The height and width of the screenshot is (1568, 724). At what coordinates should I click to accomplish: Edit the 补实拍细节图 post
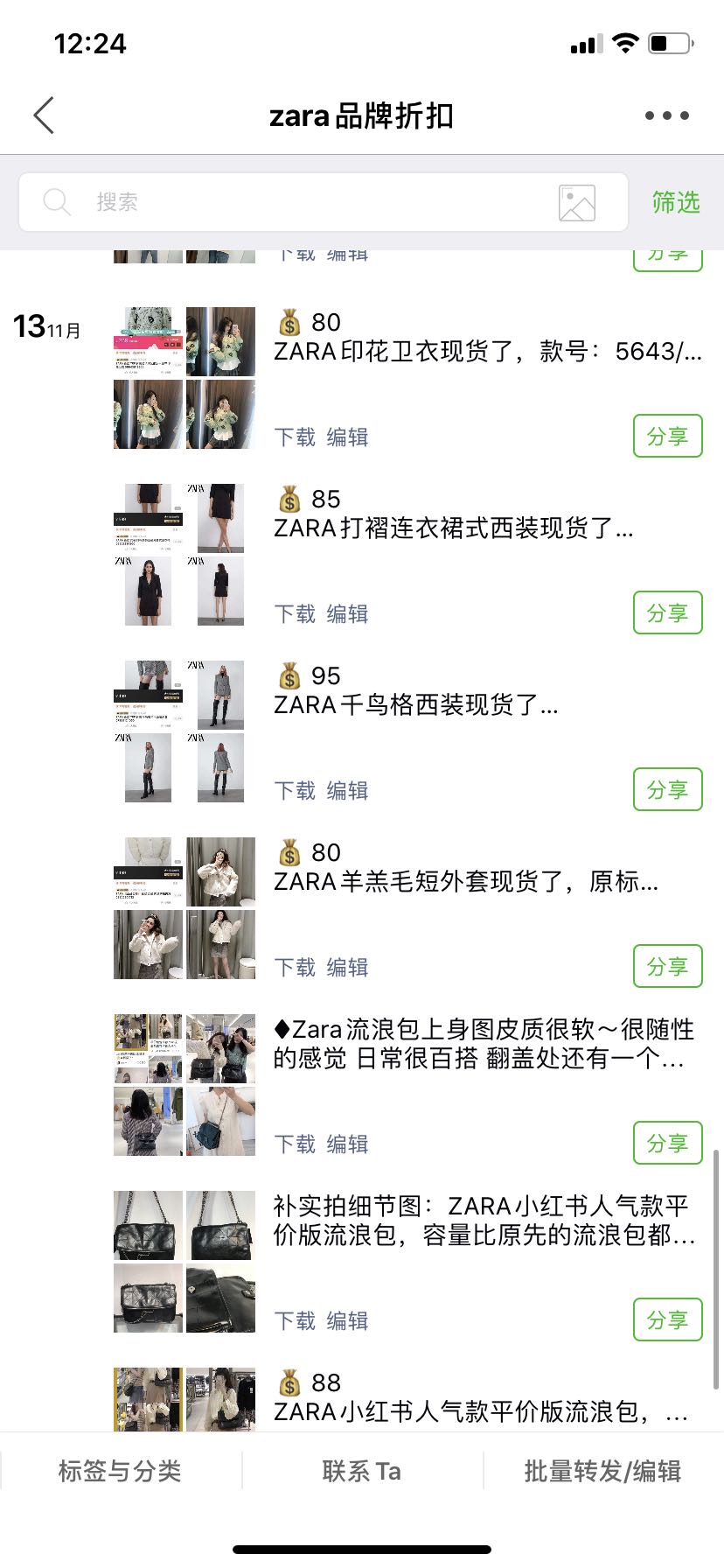tap(347, 1320)
